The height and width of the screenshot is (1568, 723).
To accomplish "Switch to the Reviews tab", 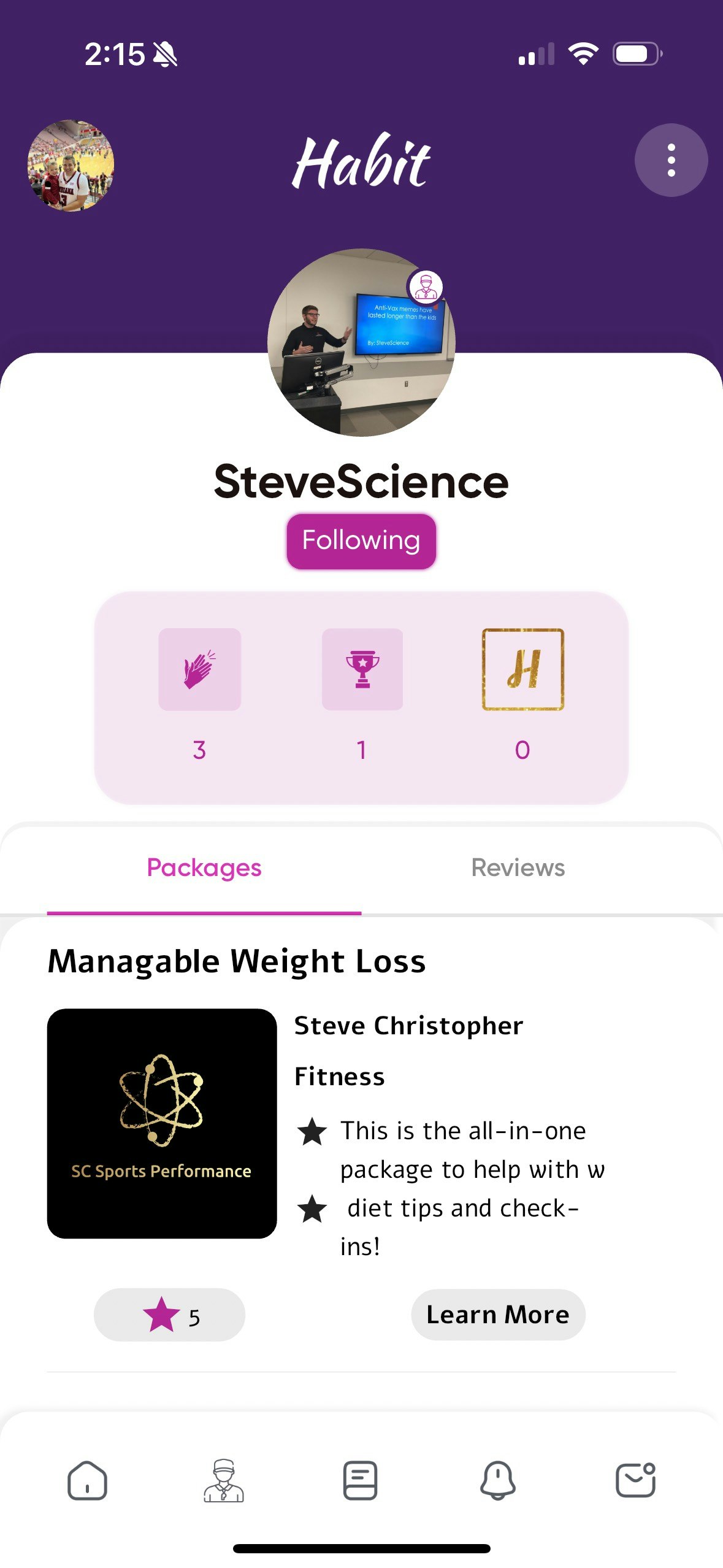I will tap(518, 867).
